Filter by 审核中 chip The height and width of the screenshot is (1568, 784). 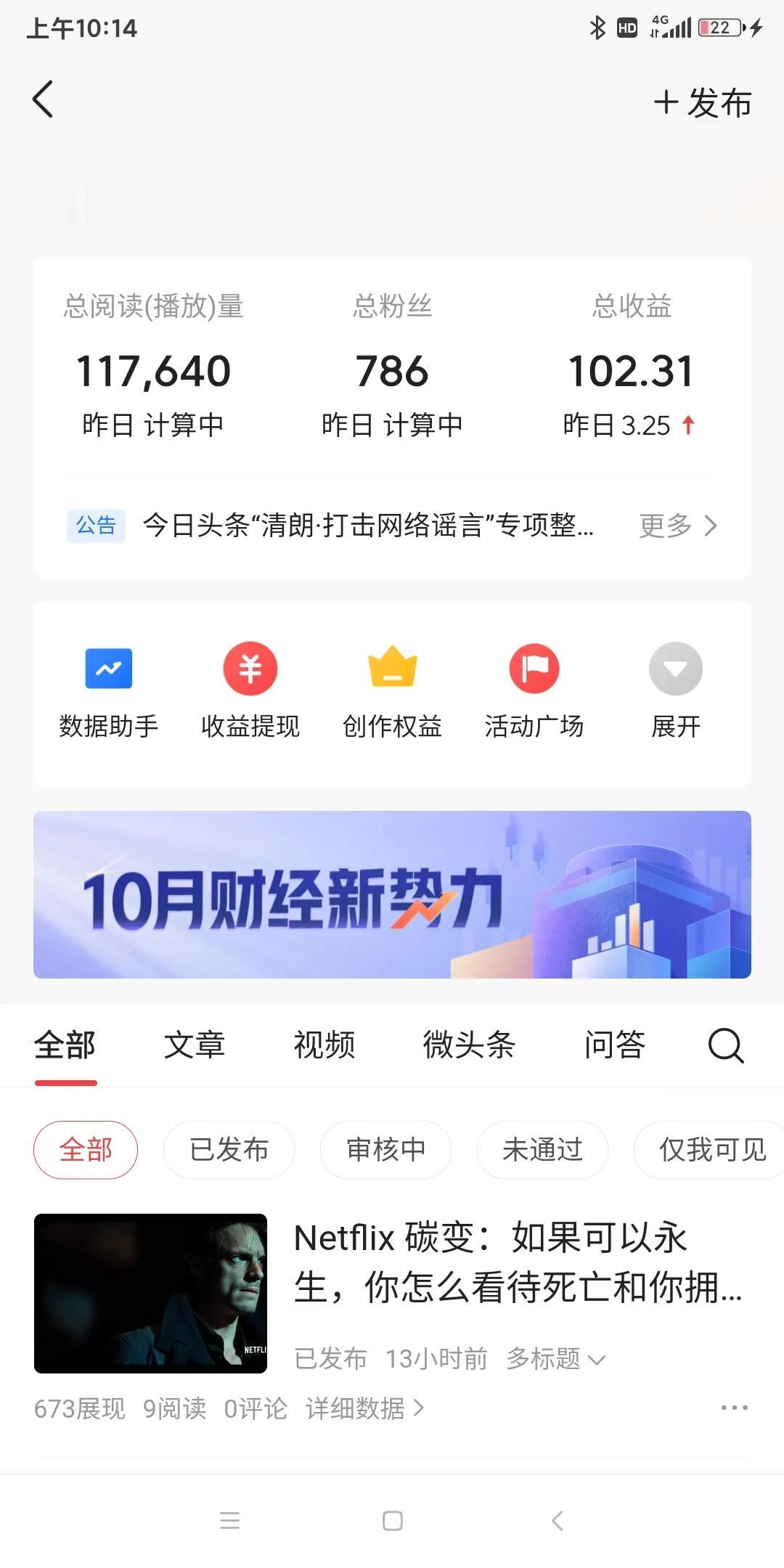[x=386, y=1150]
